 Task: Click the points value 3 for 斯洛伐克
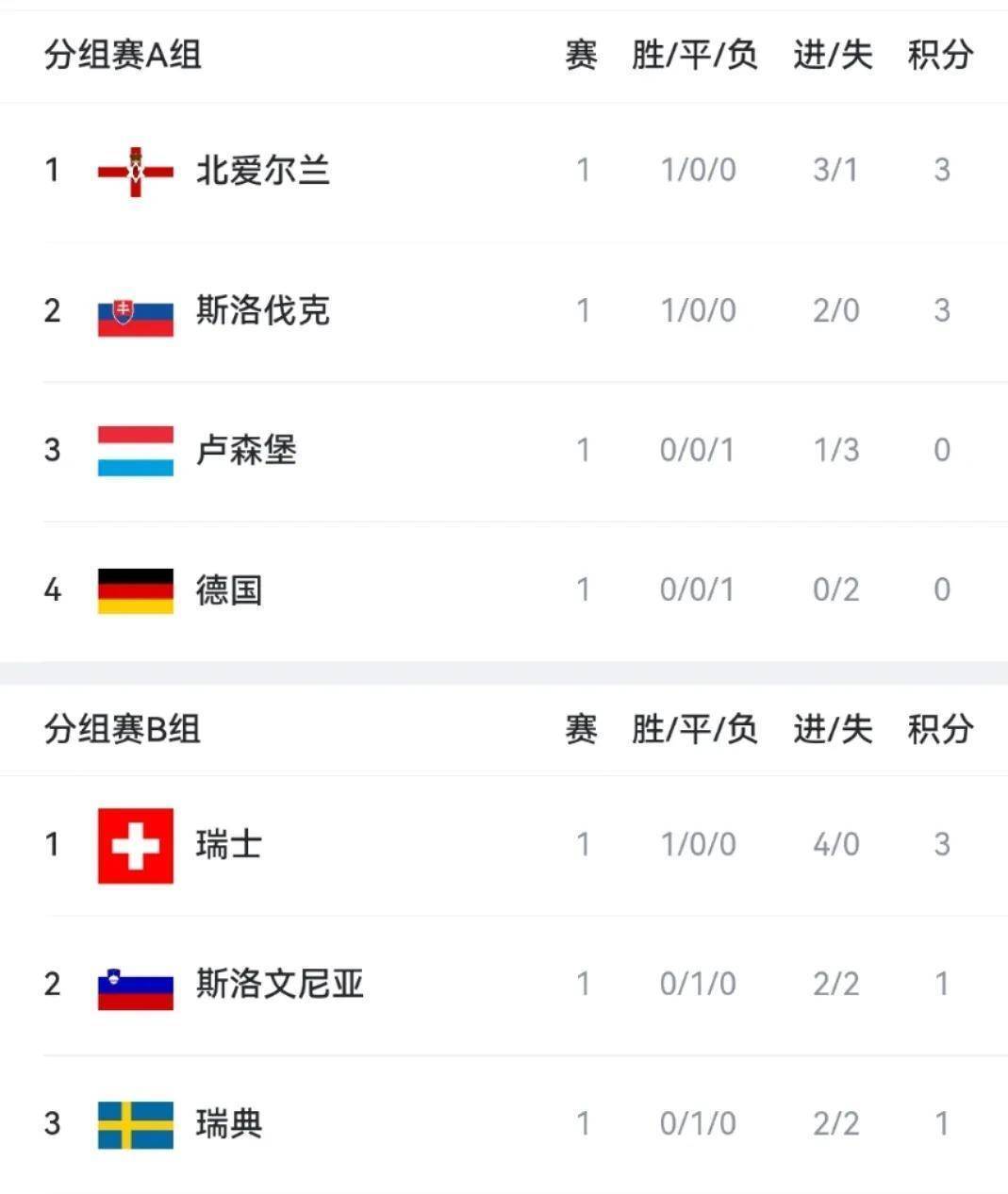pyautogui.click(x=941, y=311)
